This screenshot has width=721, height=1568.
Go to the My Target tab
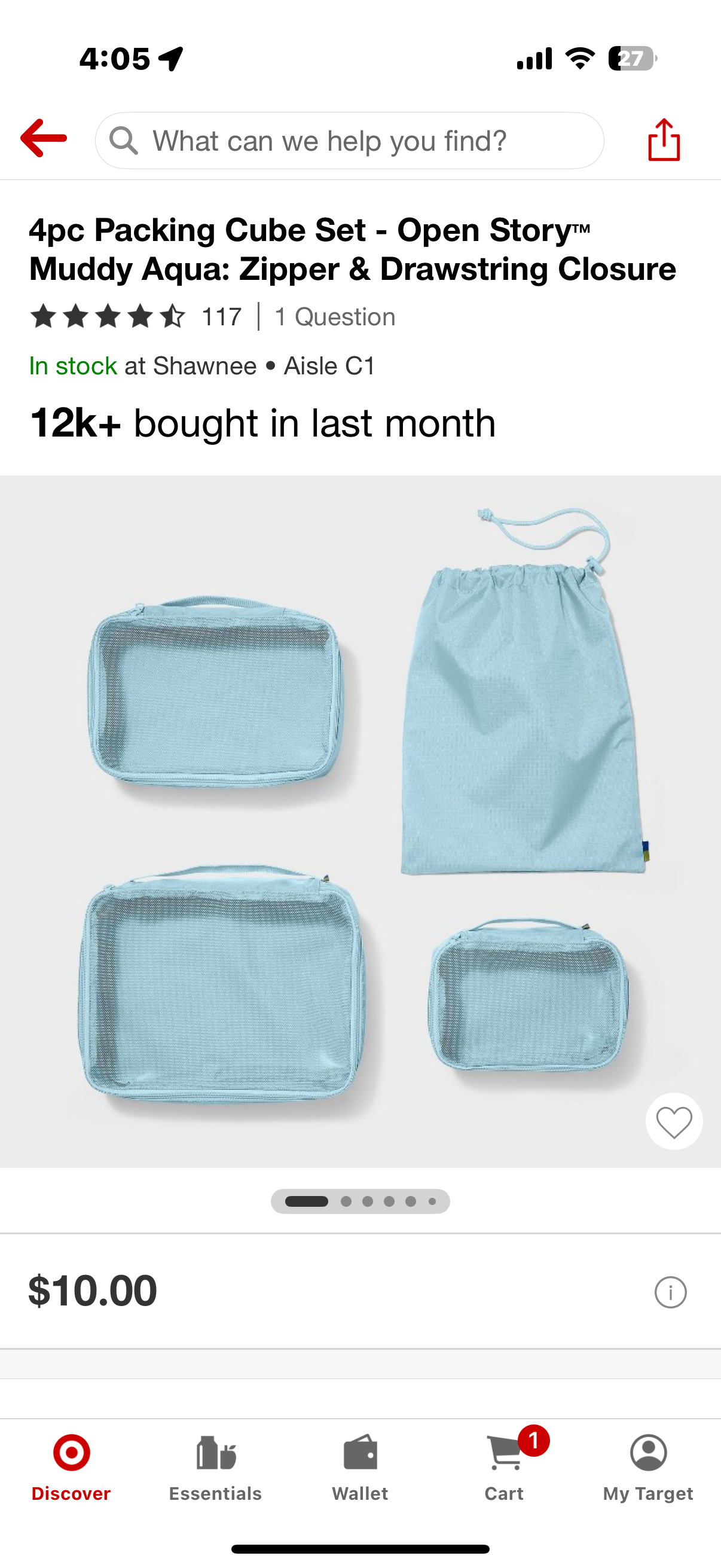click(x=648, y=1467)
